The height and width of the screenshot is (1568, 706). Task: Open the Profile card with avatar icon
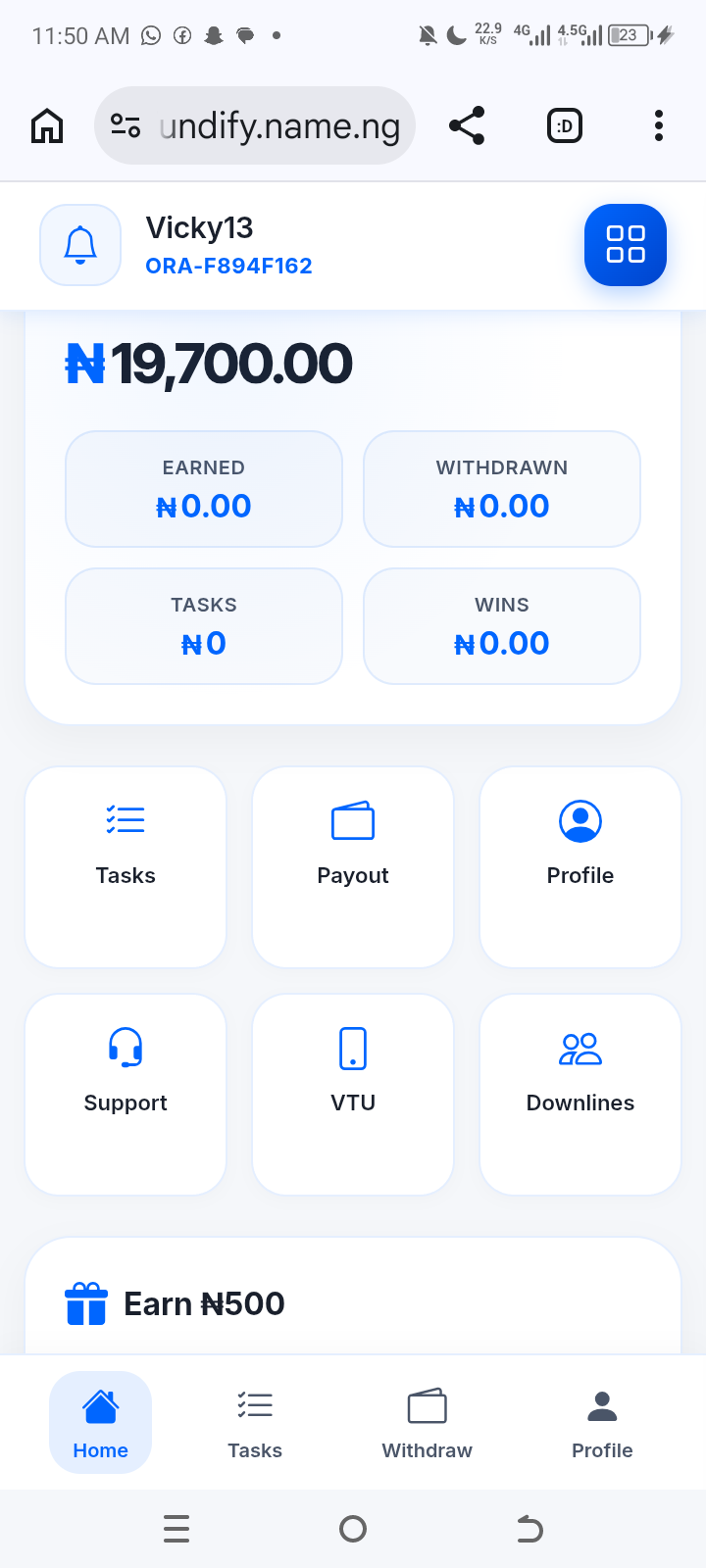tap(580, 866)
